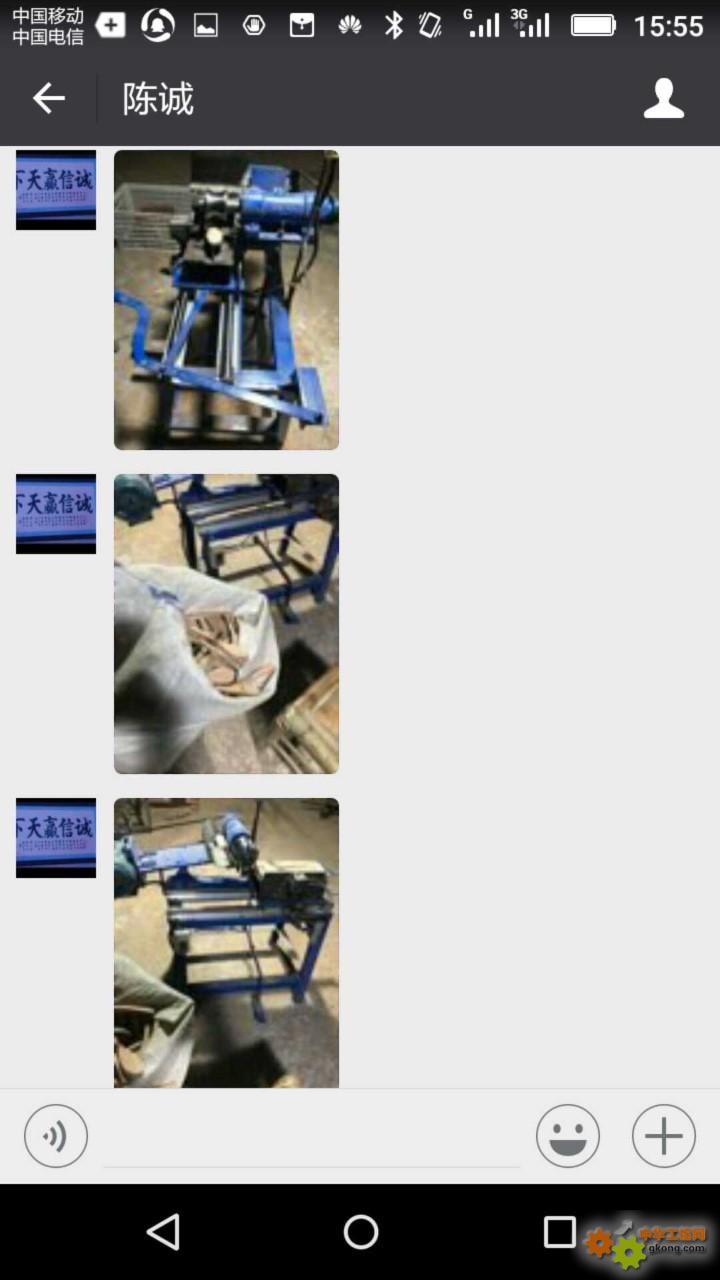720x1280 pixels.
Task: Tap the system back triangle button
Action: point(164,1232)
